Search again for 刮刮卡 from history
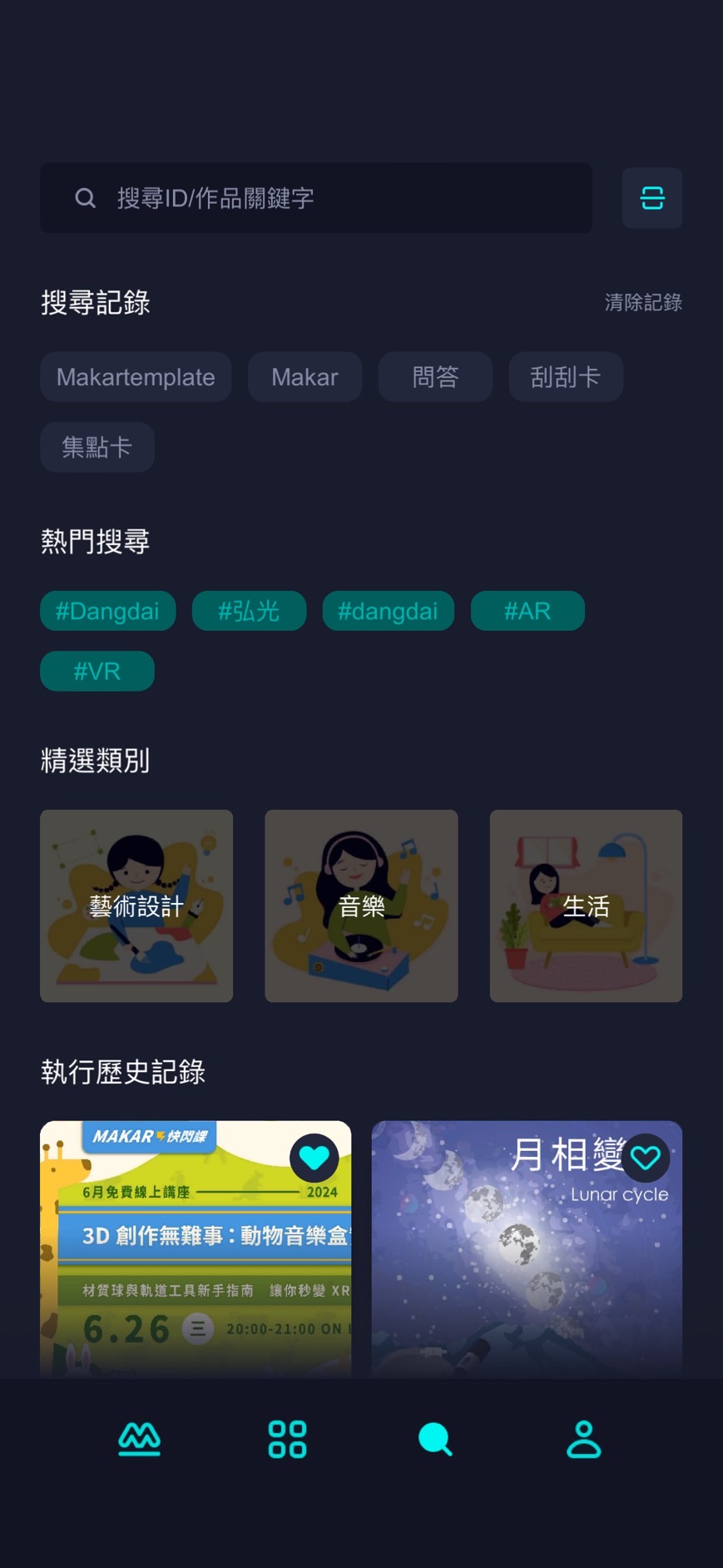 565,377
